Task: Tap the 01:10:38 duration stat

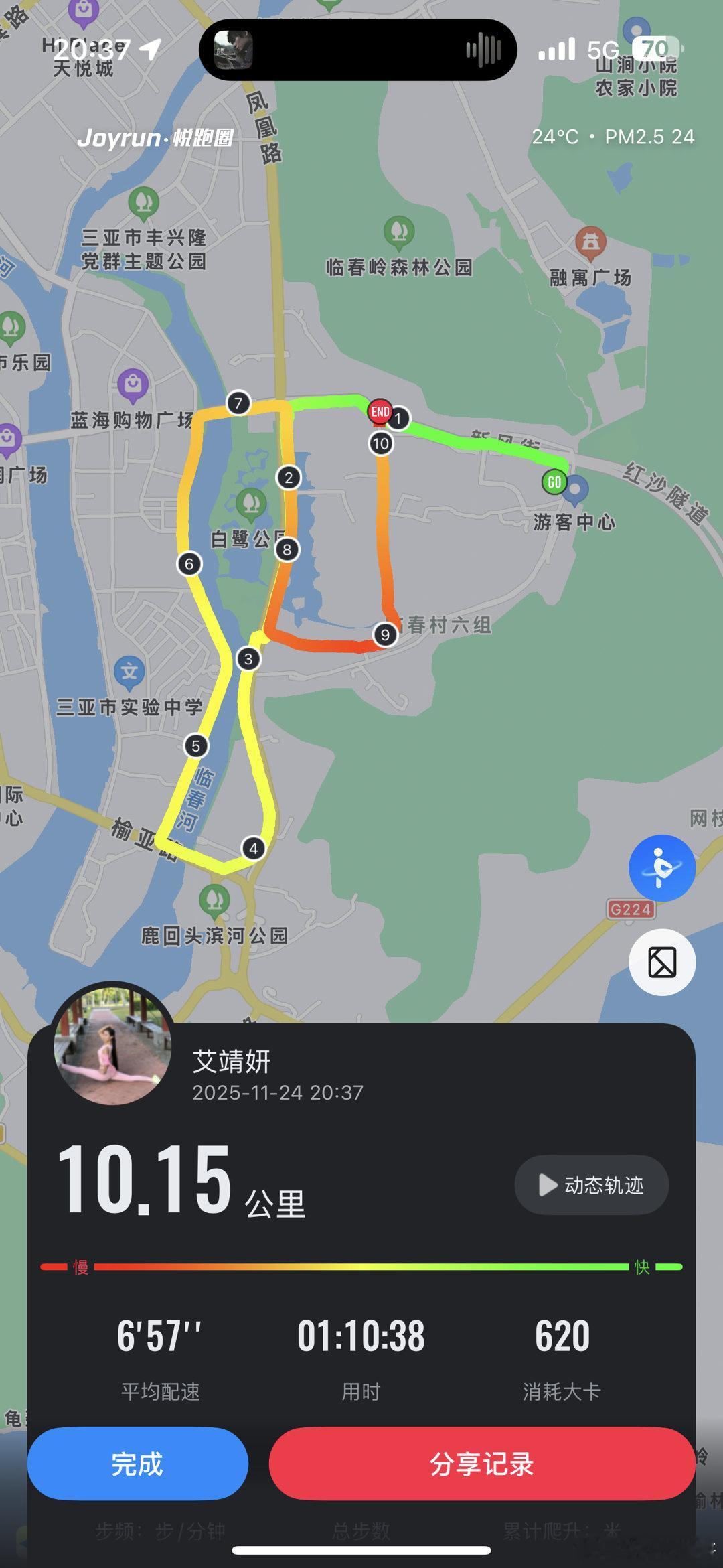Action: pyautogui.click(x=361, y=1333)
